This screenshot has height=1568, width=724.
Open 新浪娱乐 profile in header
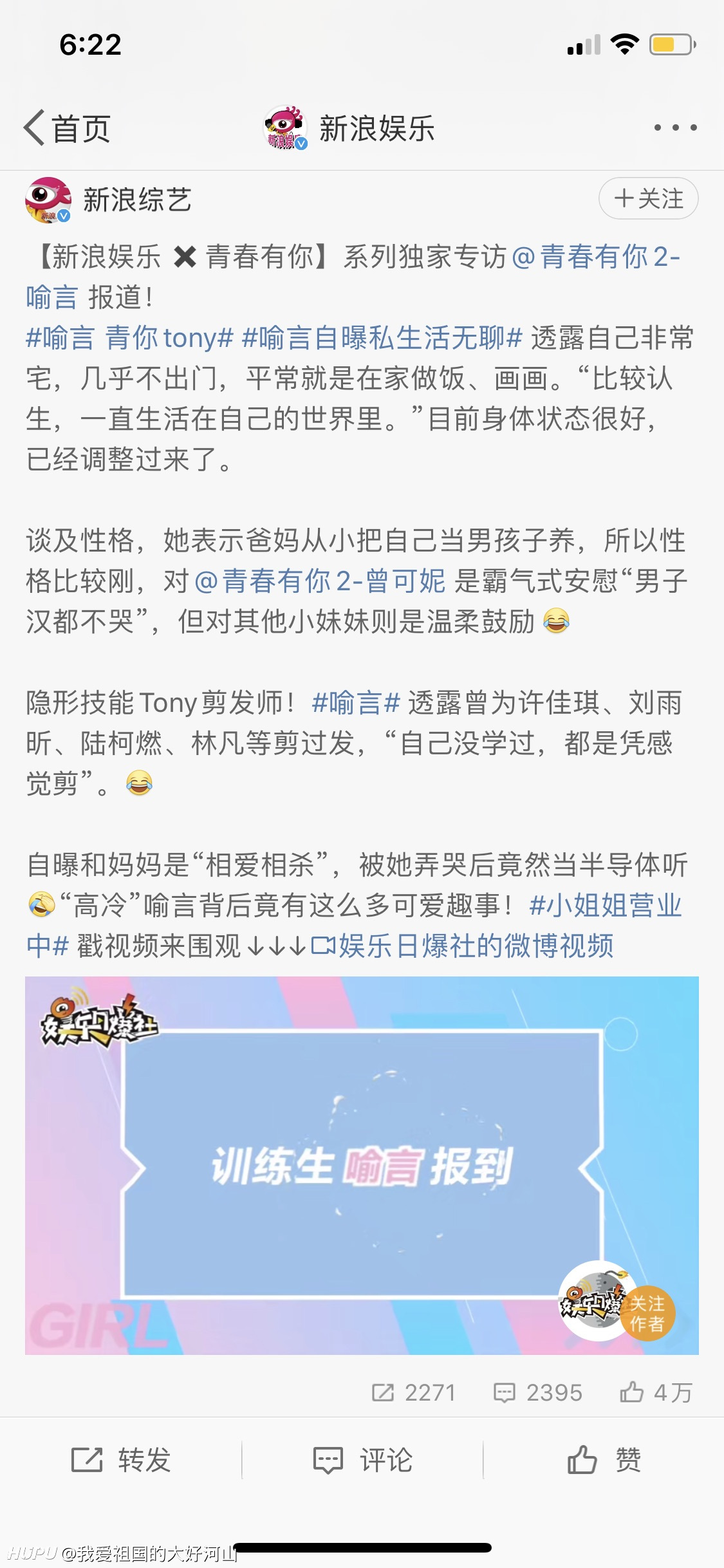(x=349, y=128)
